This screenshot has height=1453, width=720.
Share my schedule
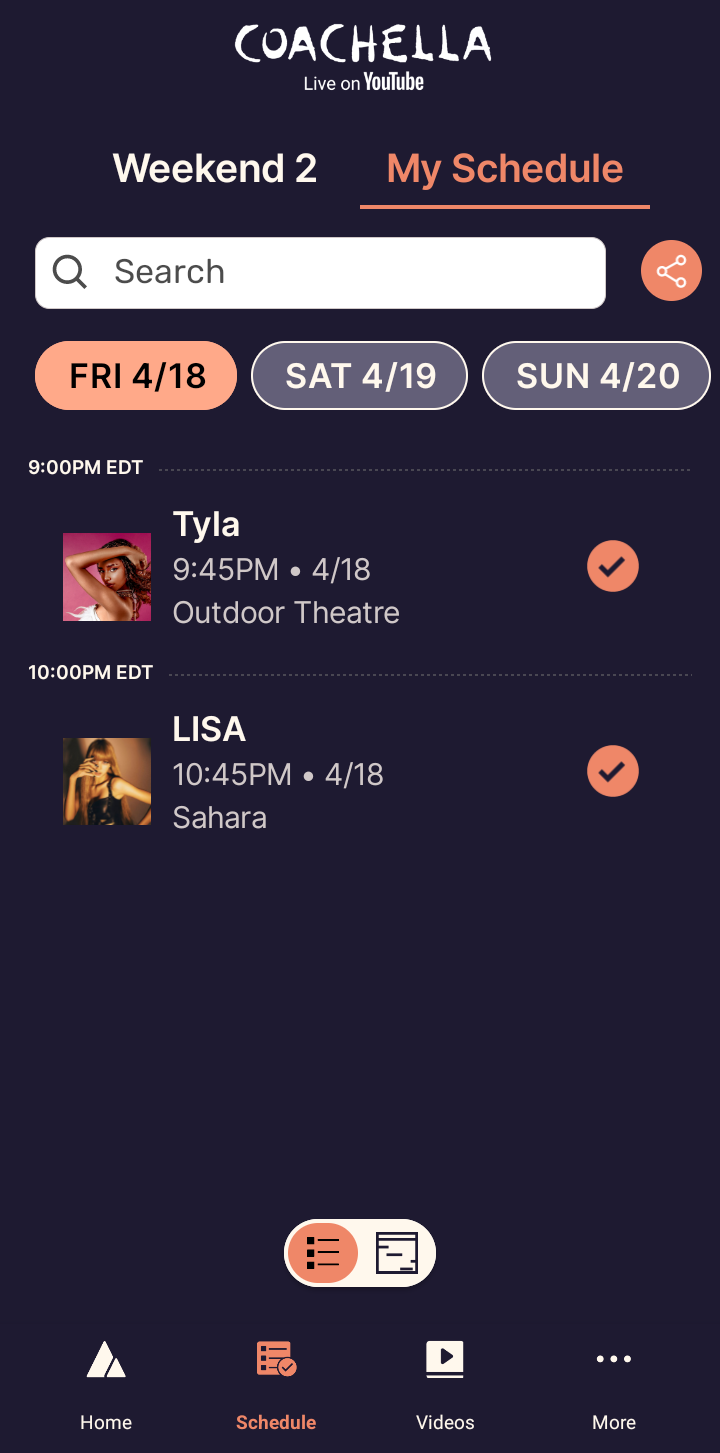671,271
